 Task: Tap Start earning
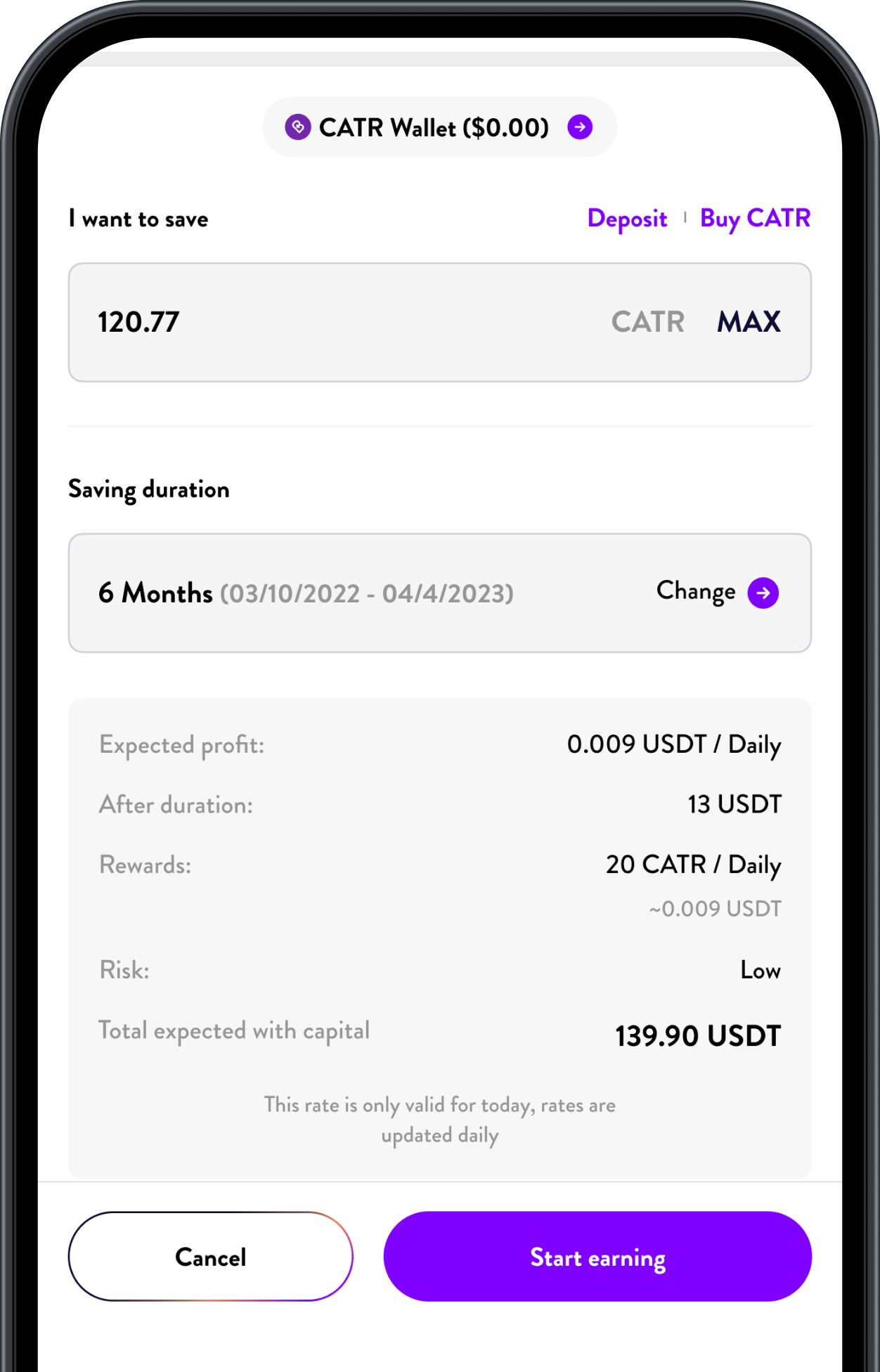597,1256
